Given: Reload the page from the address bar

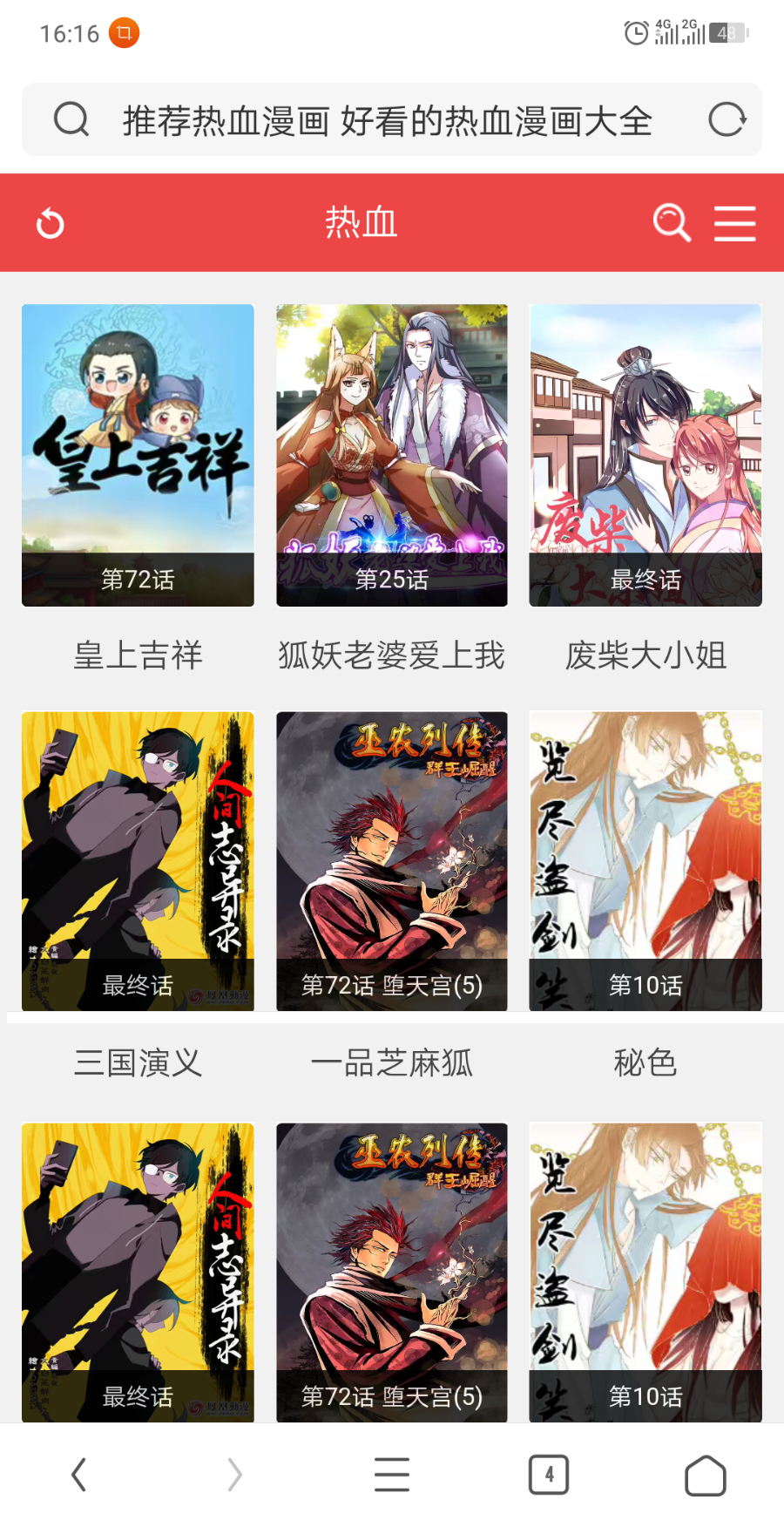Looking at the screenshot, I should click(x=727, y=120).
